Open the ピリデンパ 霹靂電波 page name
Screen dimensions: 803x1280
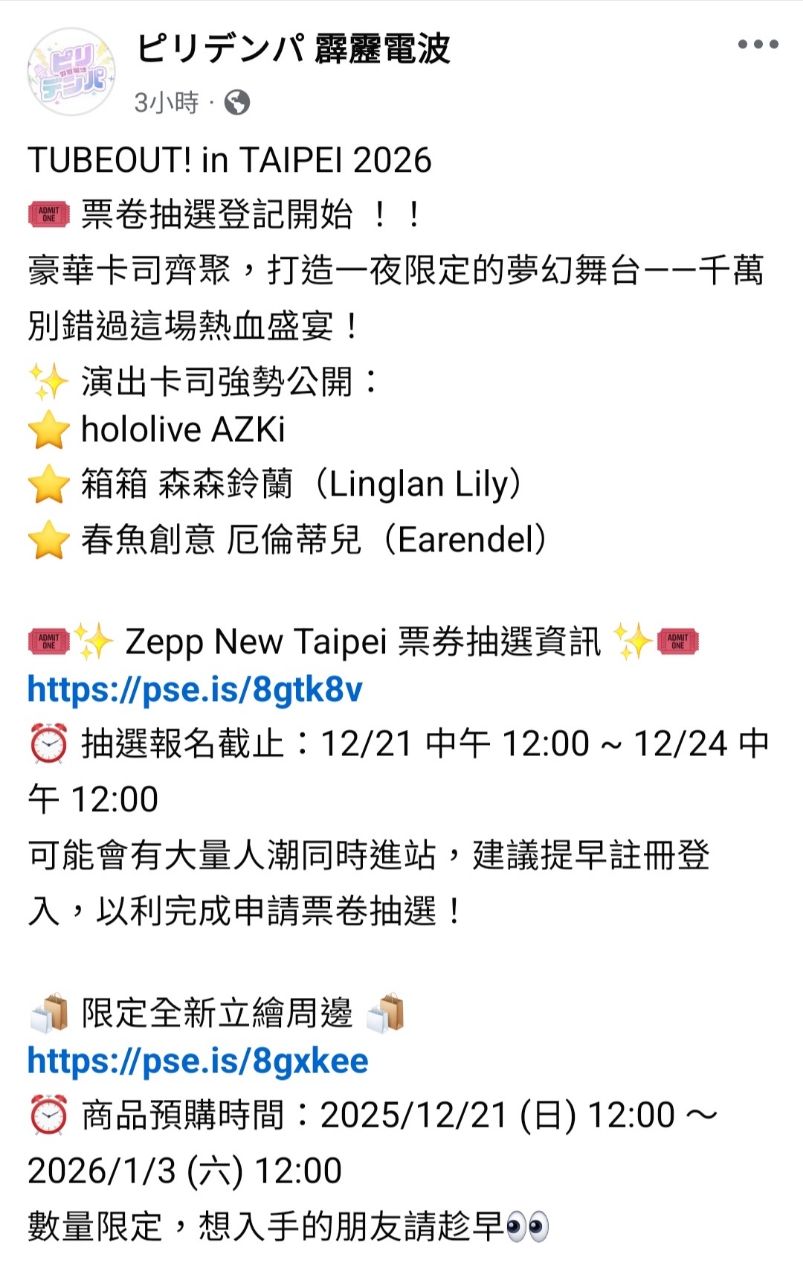pos(293,48)
